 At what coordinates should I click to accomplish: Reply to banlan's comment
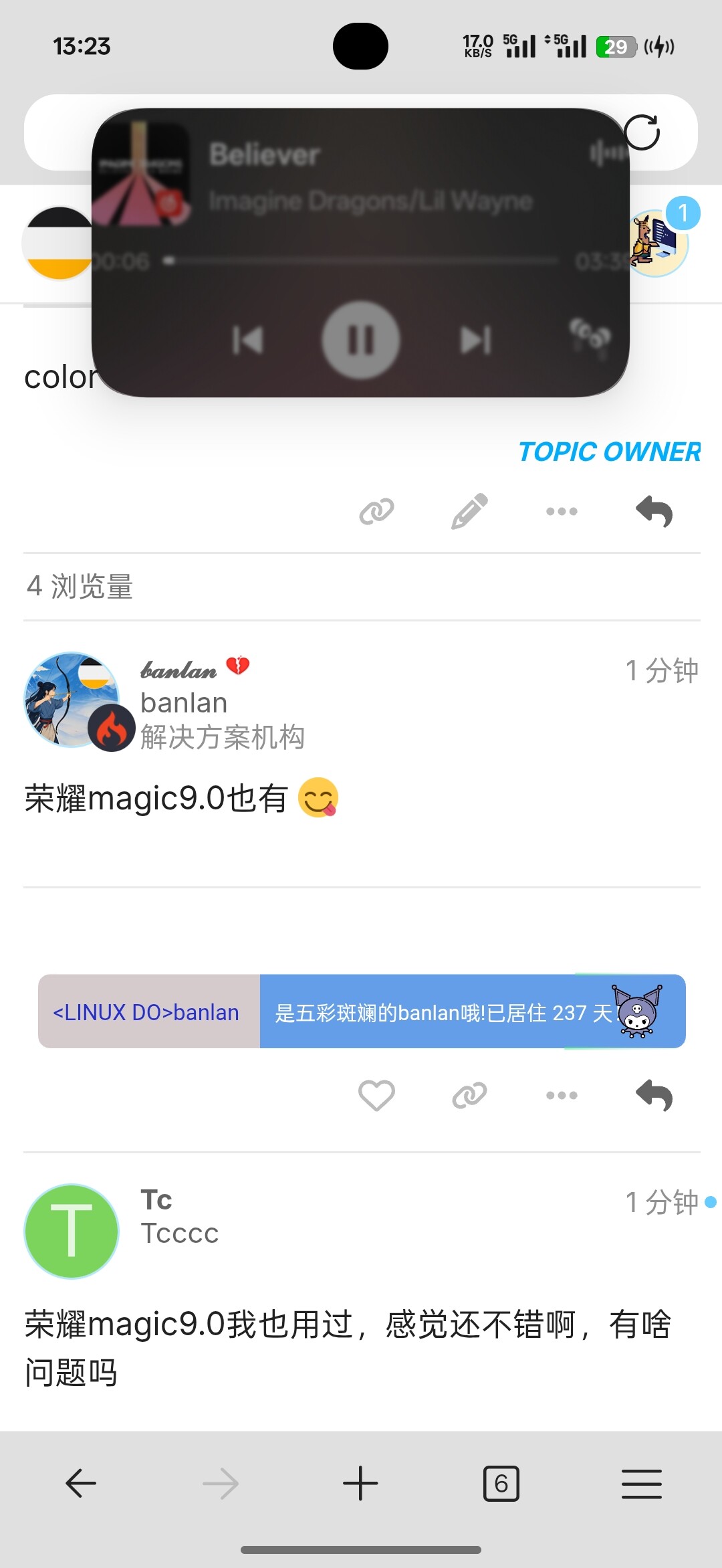[x=654, y=1096]
